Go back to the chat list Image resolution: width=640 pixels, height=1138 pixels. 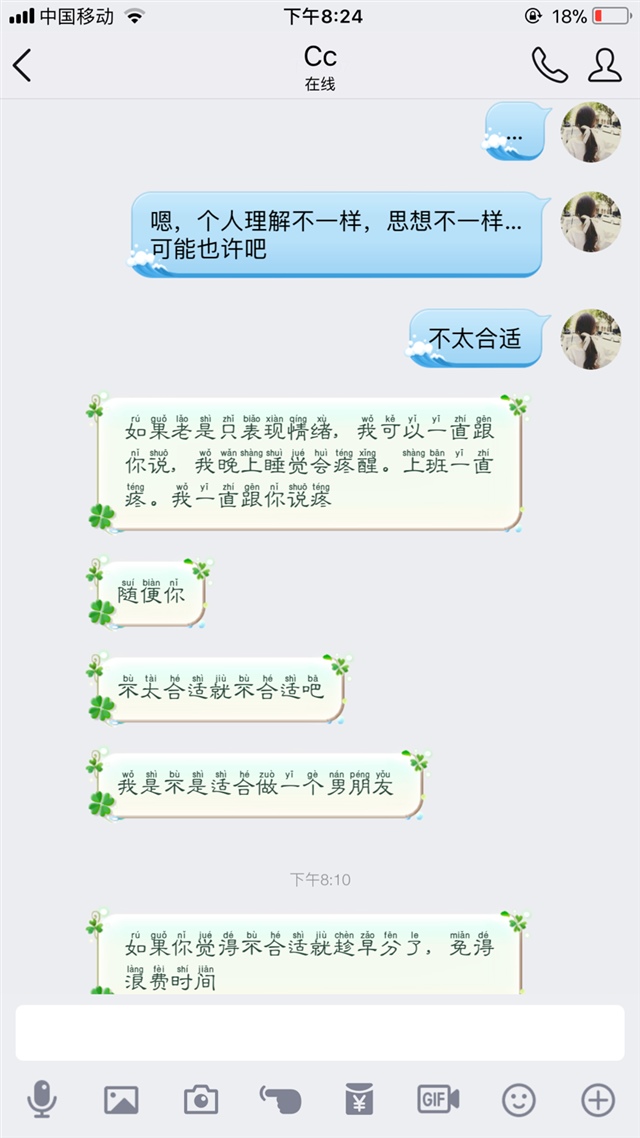click(x=22, y=65)
